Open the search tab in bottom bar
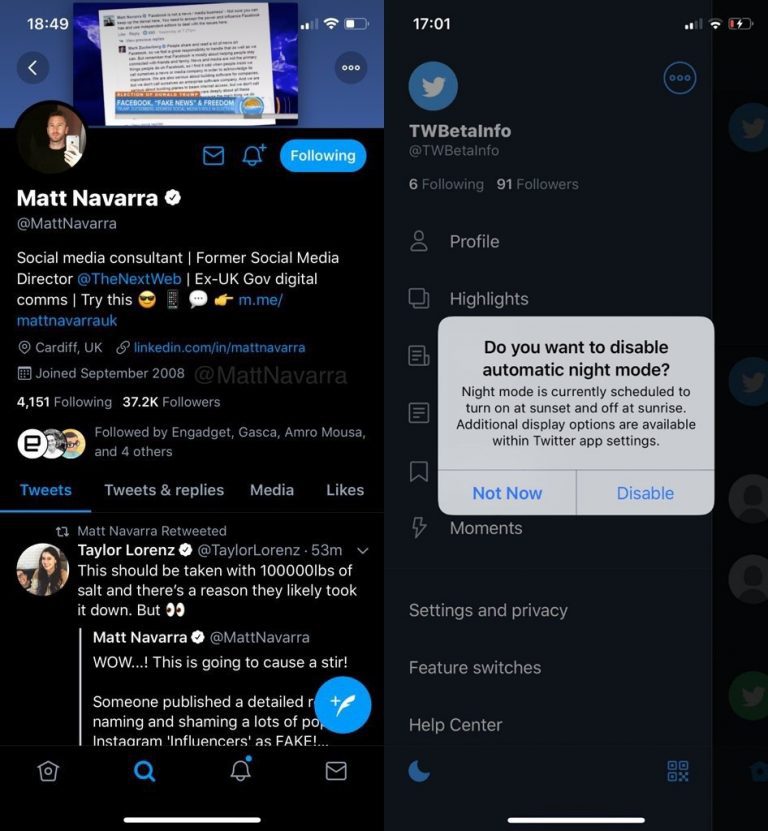 (x=144, y=771)
